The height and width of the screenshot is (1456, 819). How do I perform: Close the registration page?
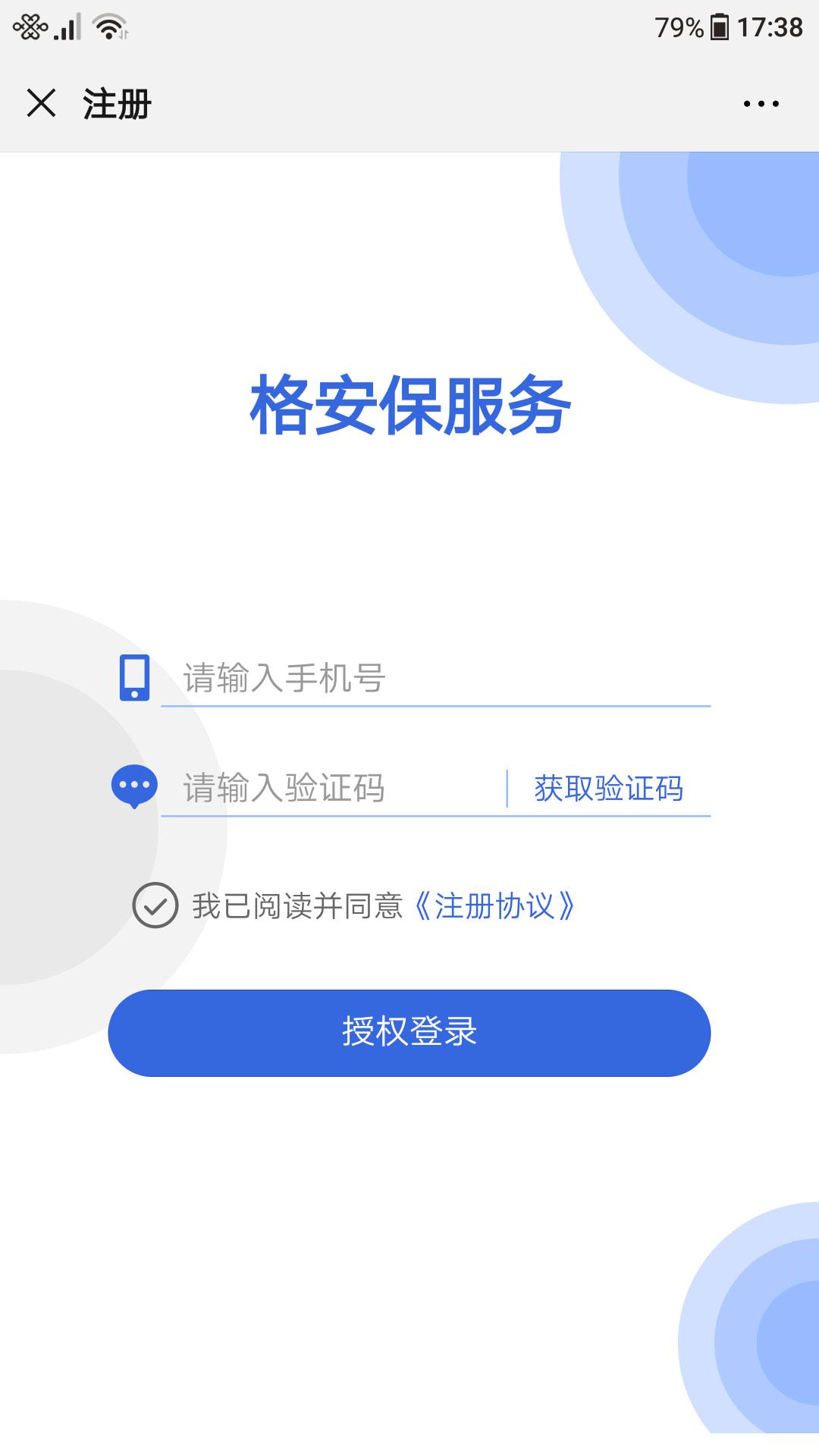[41, 103]
